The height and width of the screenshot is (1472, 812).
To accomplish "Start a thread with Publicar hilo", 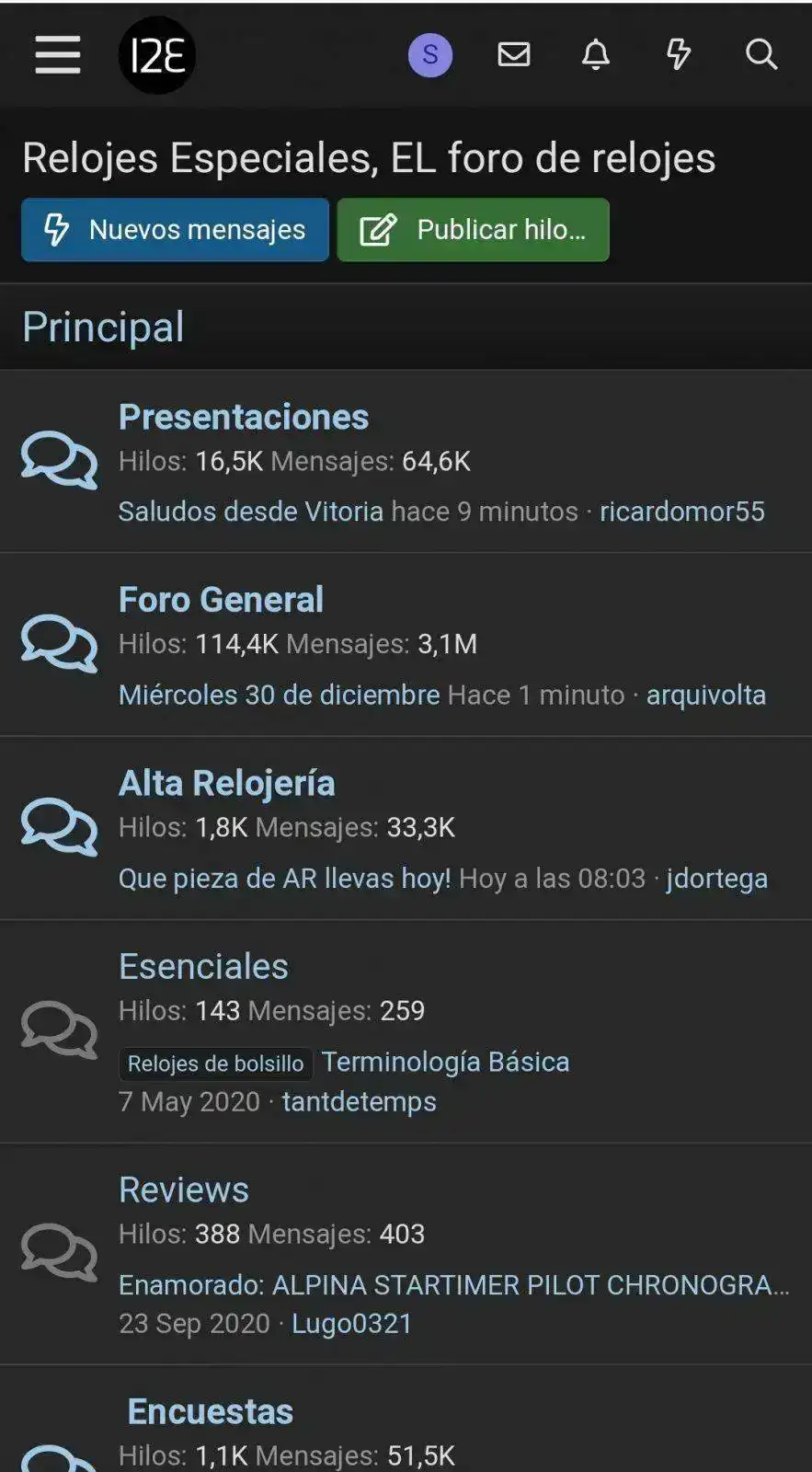I will click(473, 230).
